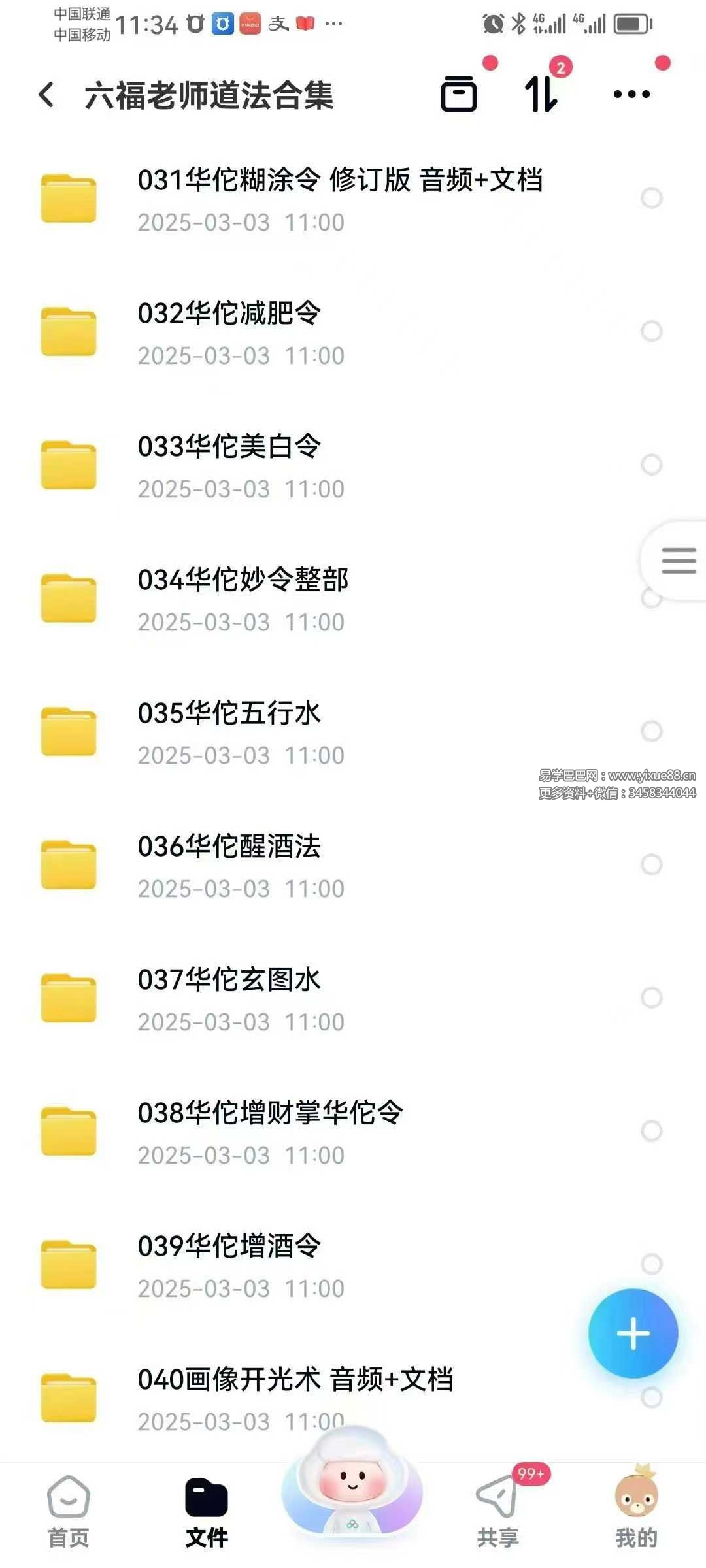The height and width of the screenshot is (1568, 706).
Task: Select the 035华佗五行水 folder circle
Action: pos(652,731)
